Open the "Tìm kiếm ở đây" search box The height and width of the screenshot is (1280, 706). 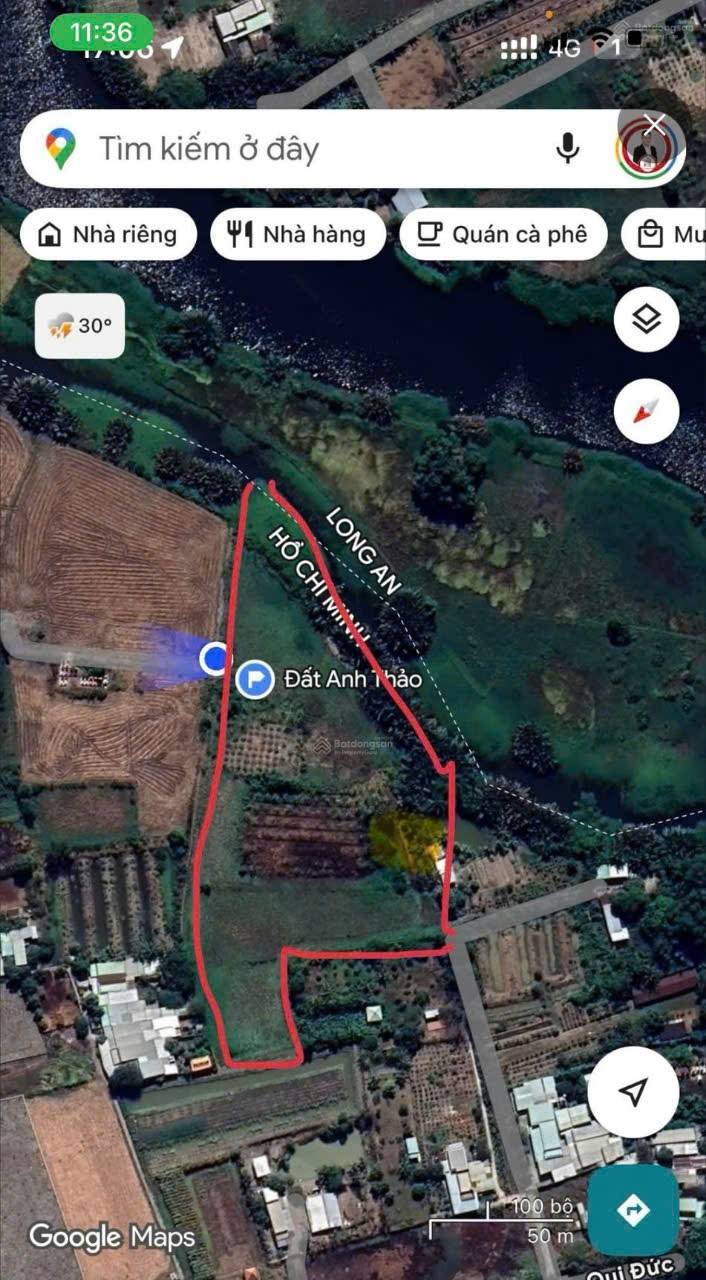(300, 149)
